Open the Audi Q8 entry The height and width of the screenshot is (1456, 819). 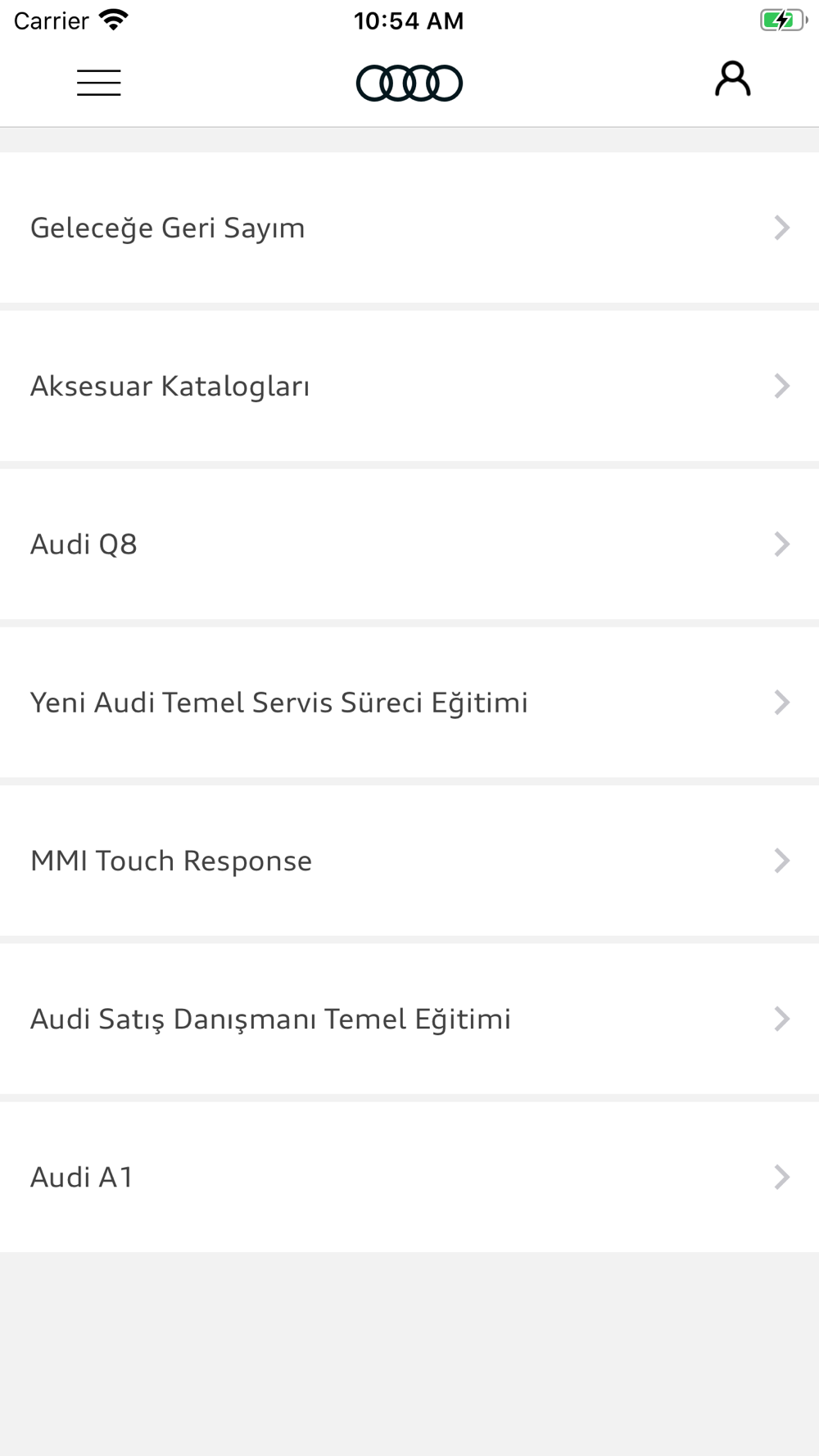tap(409, 544)
